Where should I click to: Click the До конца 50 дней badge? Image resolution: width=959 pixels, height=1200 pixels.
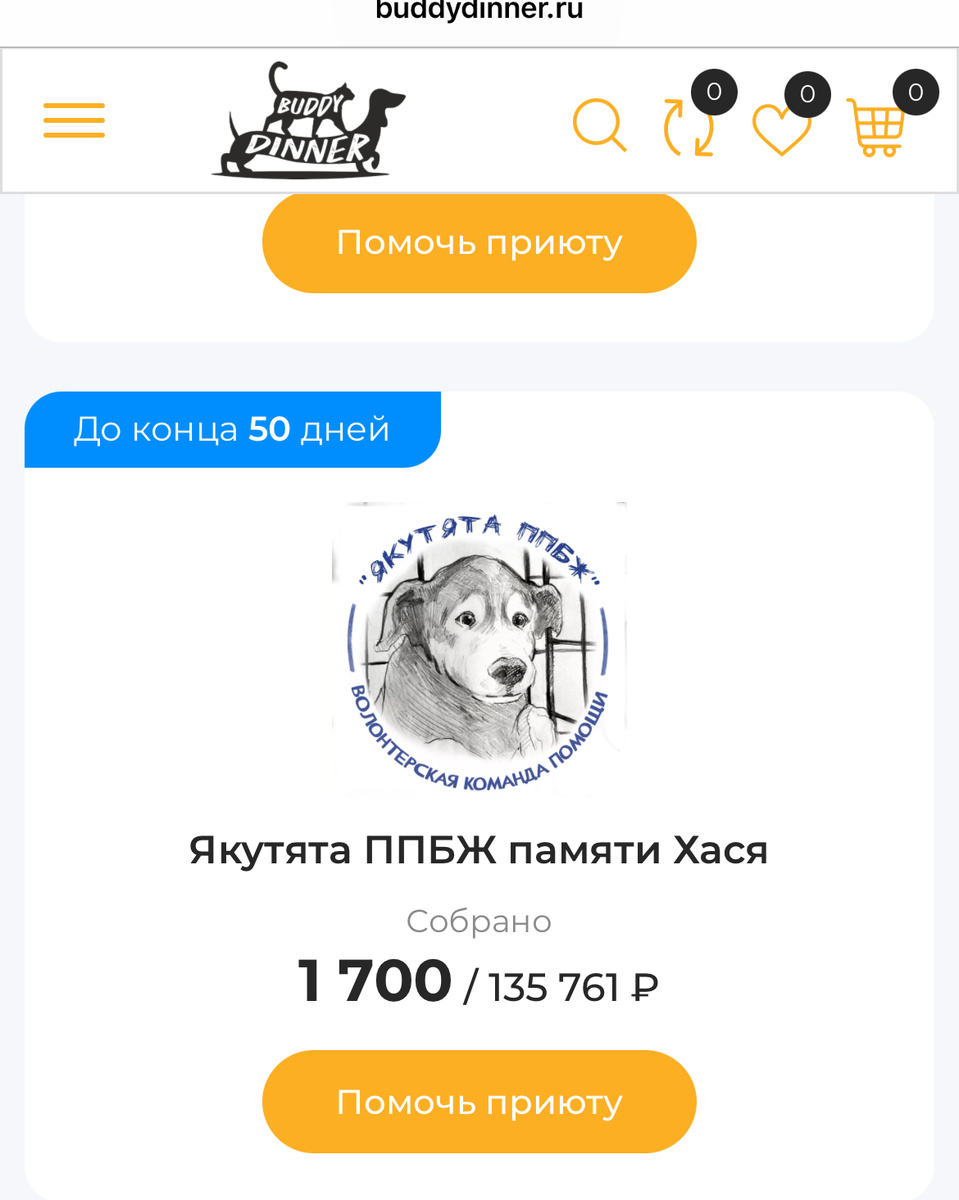pos(232,429)
